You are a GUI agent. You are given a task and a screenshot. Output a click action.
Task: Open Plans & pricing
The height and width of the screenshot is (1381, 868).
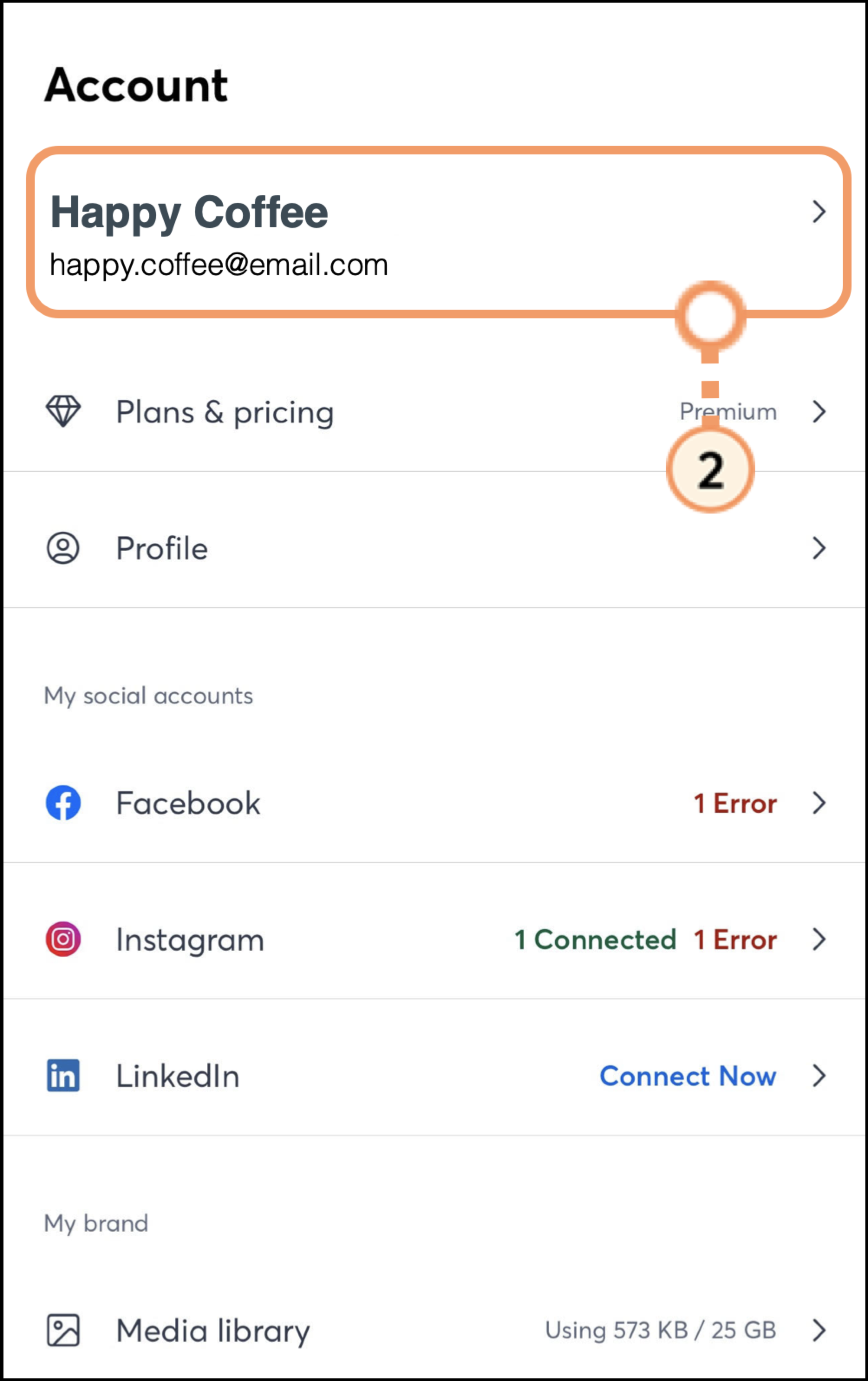point(225,412)
